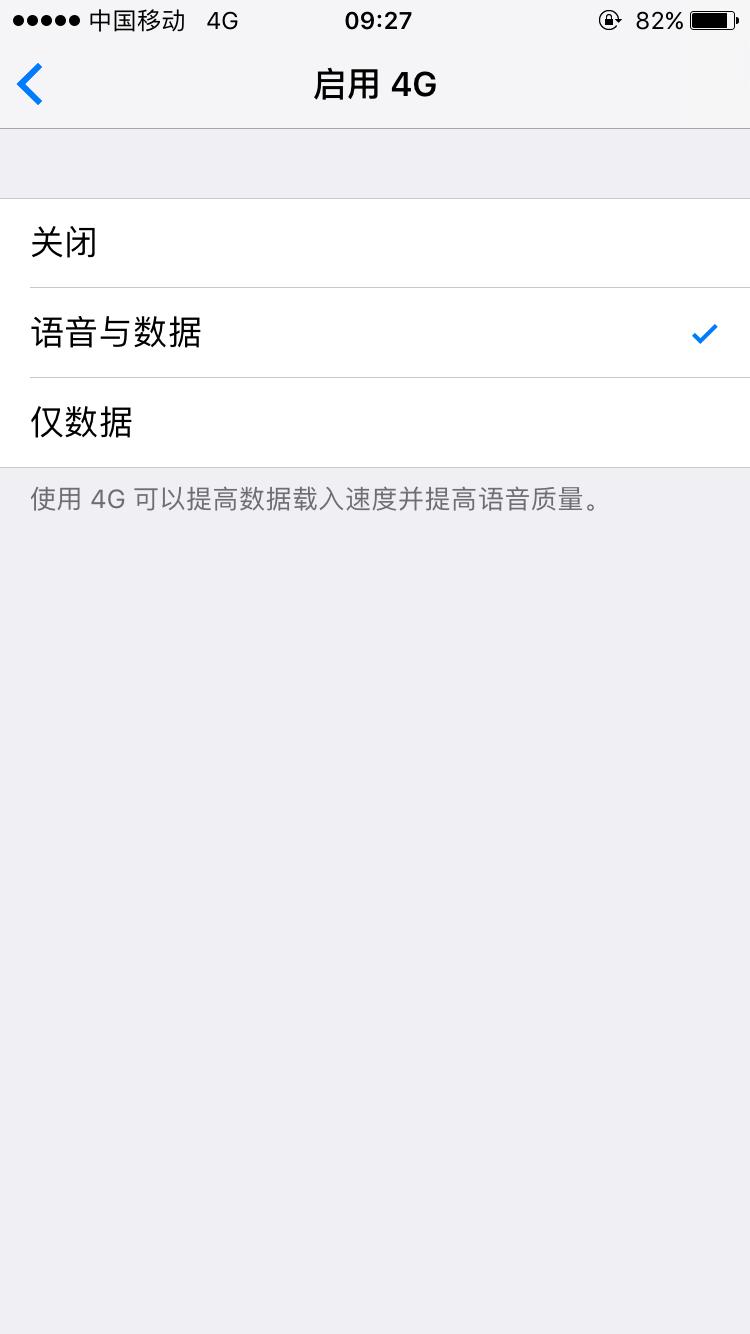Screen dimensions: 750x1334
Task: Tap the blue checkmark next to 语音与数据
Action: [x=706, y=333]
